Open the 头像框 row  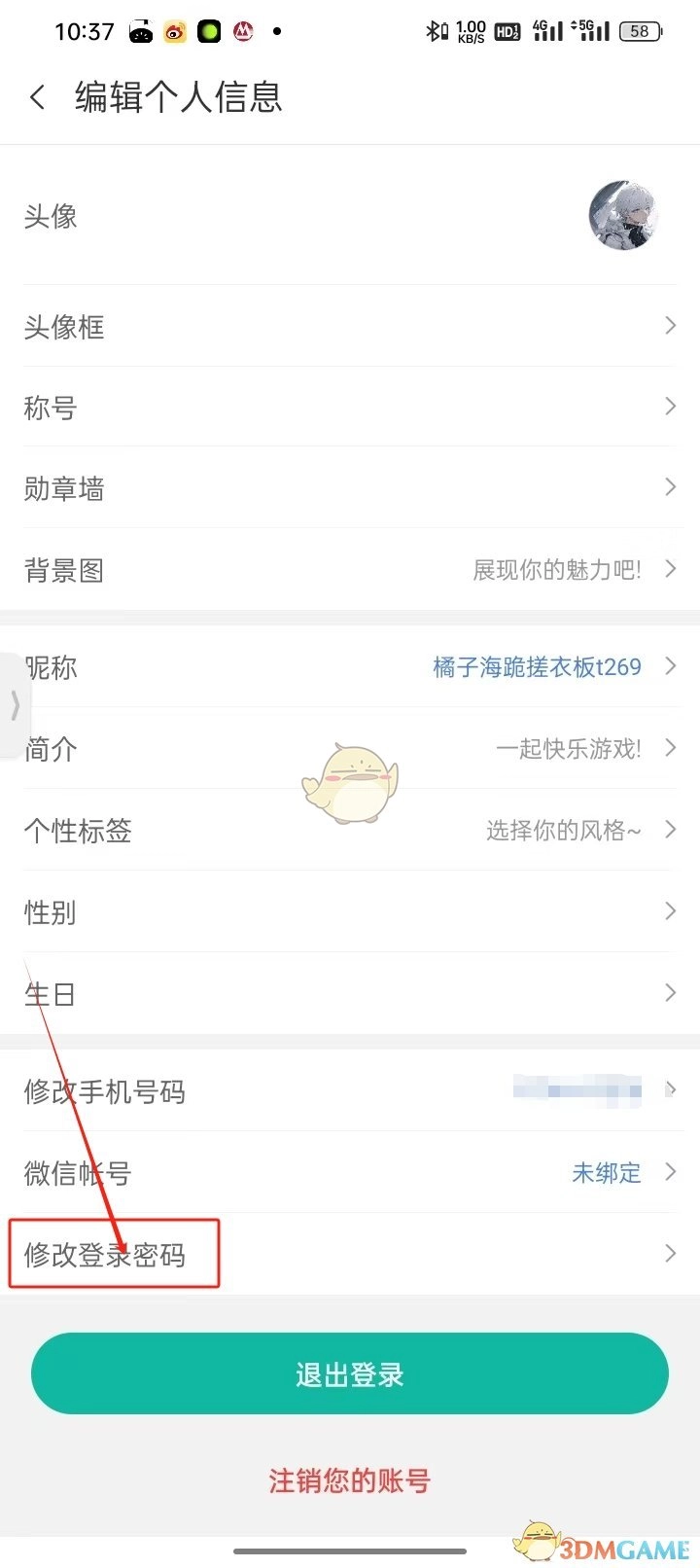click(x=350, y=327)
